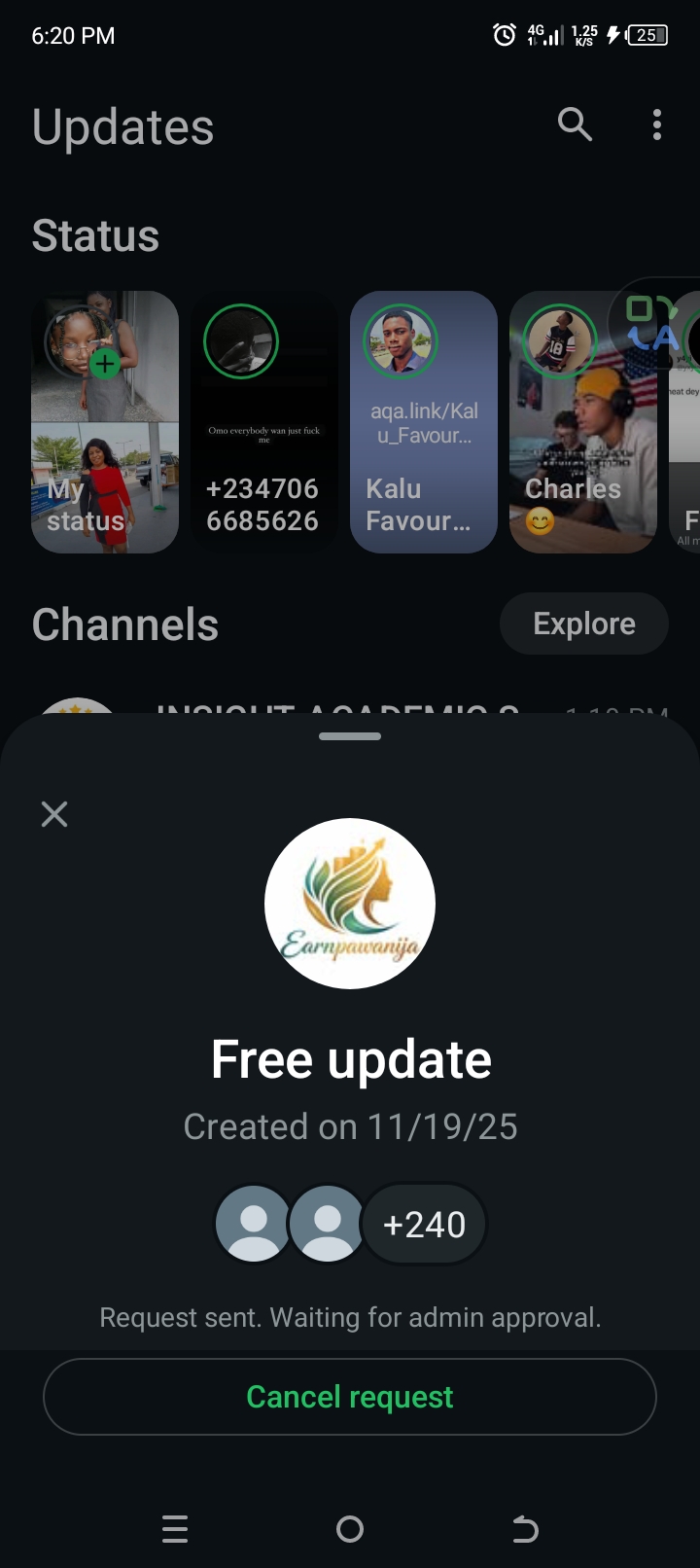The width and height of the screenshot is (700, 1568).
Task: Explore channels
Action: 583,624
